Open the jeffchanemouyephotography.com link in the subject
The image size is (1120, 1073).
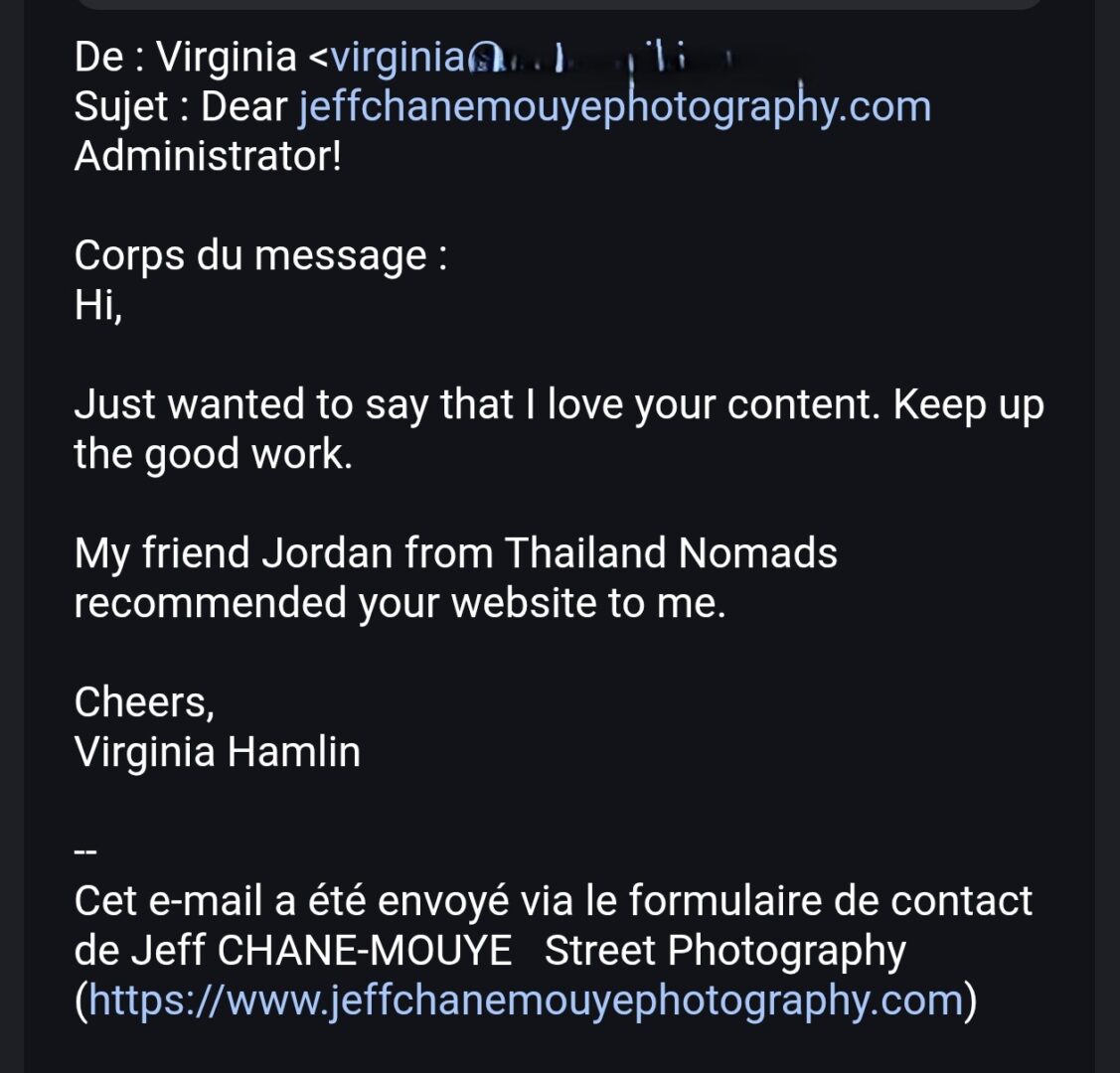(x=614, y=107)
